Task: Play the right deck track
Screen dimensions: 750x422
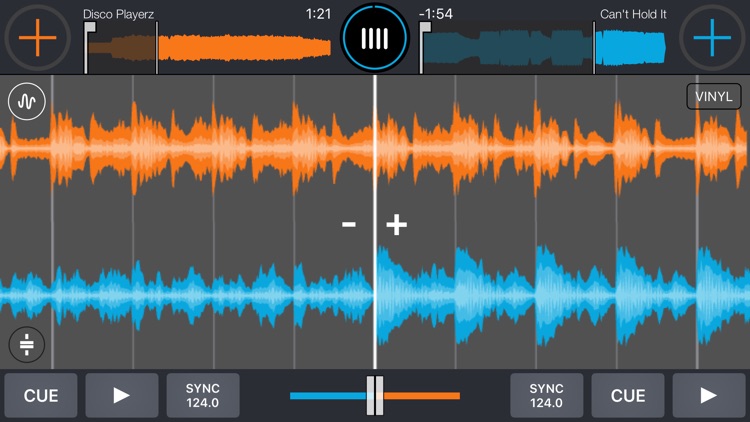Action: tap(709, 396)
